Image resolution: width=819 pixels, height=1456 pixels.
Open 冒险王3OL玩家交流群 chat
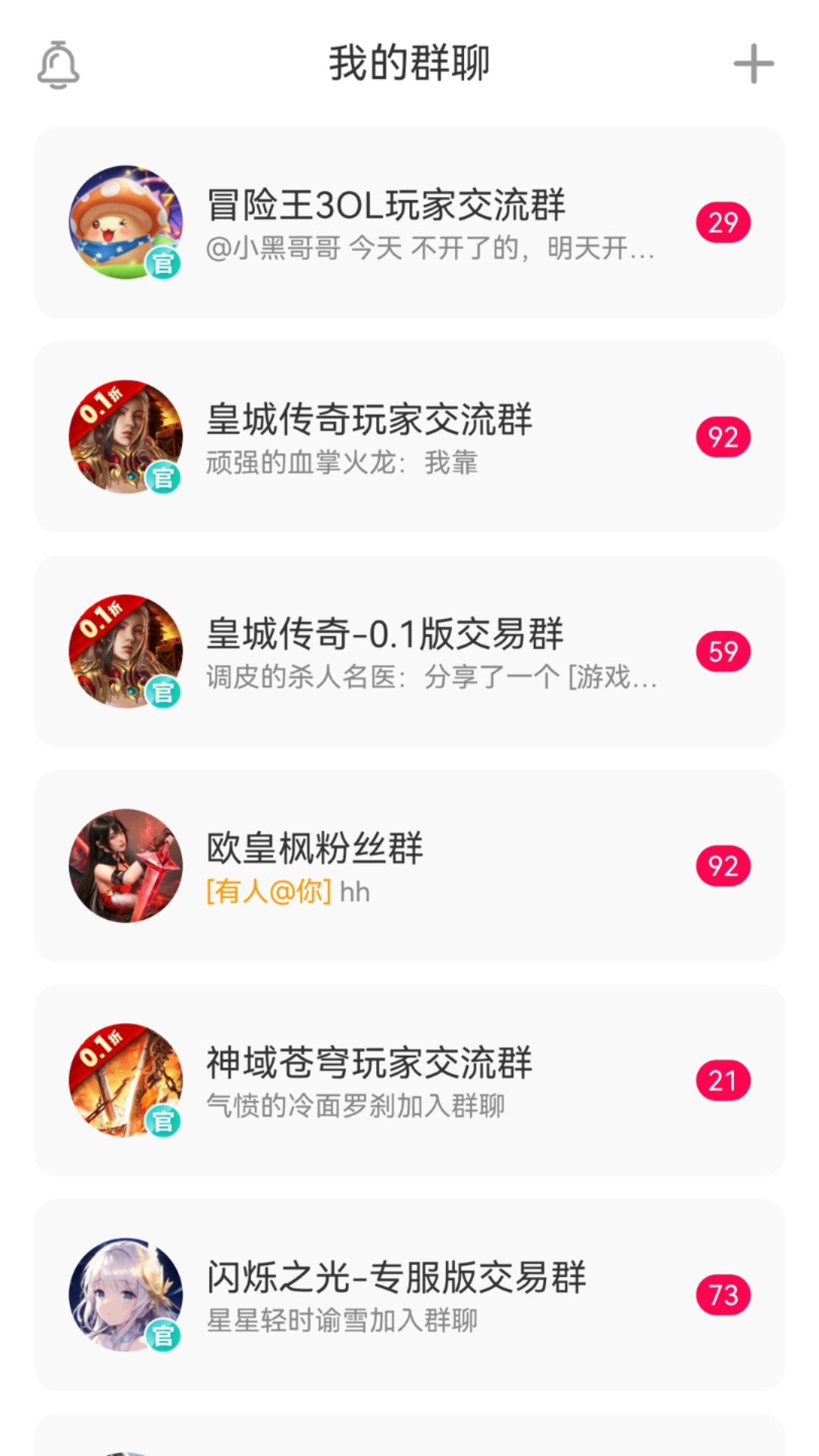pyautogui.click(x=409, y=222)
